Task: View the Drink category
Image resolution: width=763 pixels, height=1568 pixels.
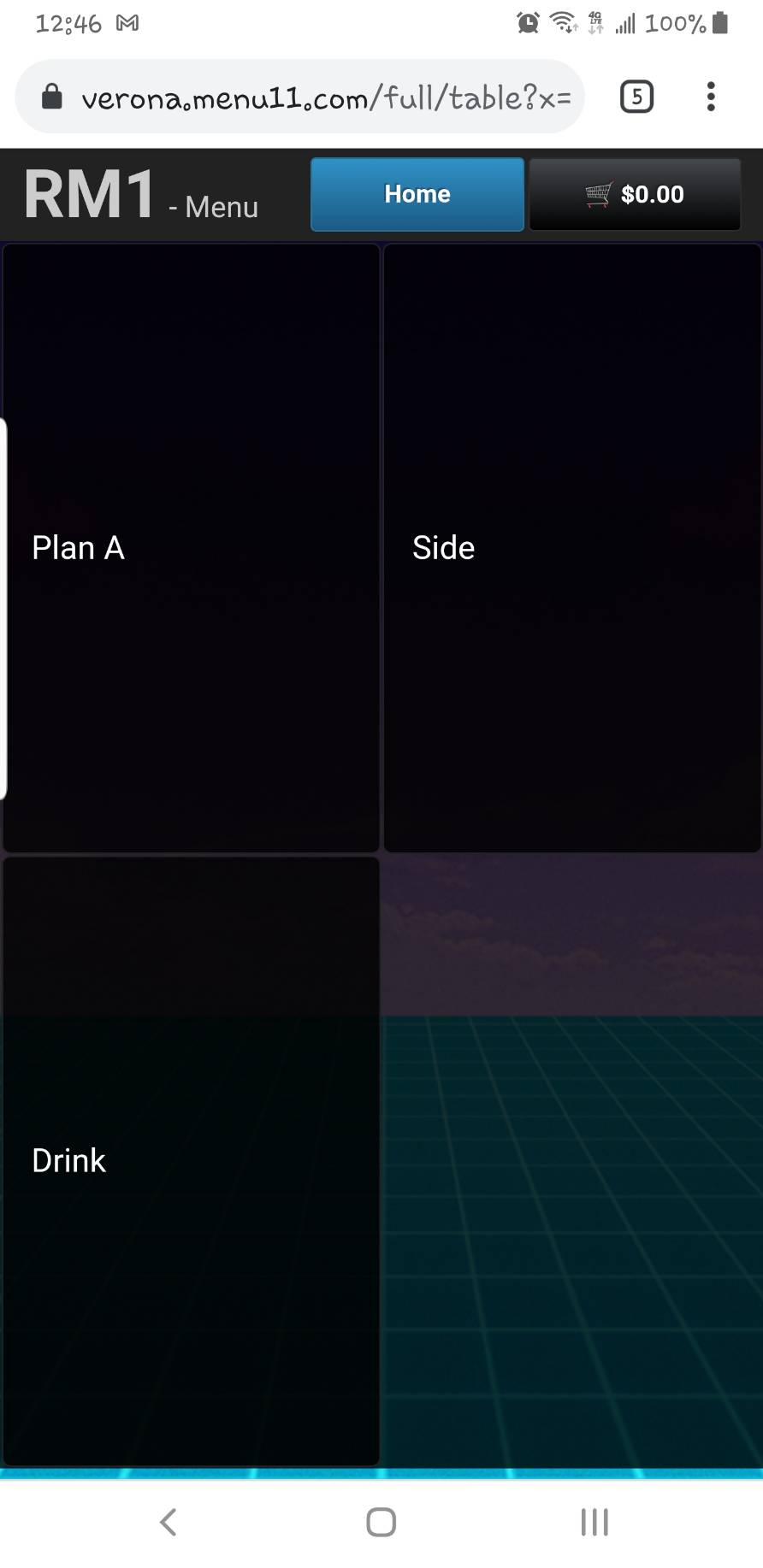Action: (191, 1161)
